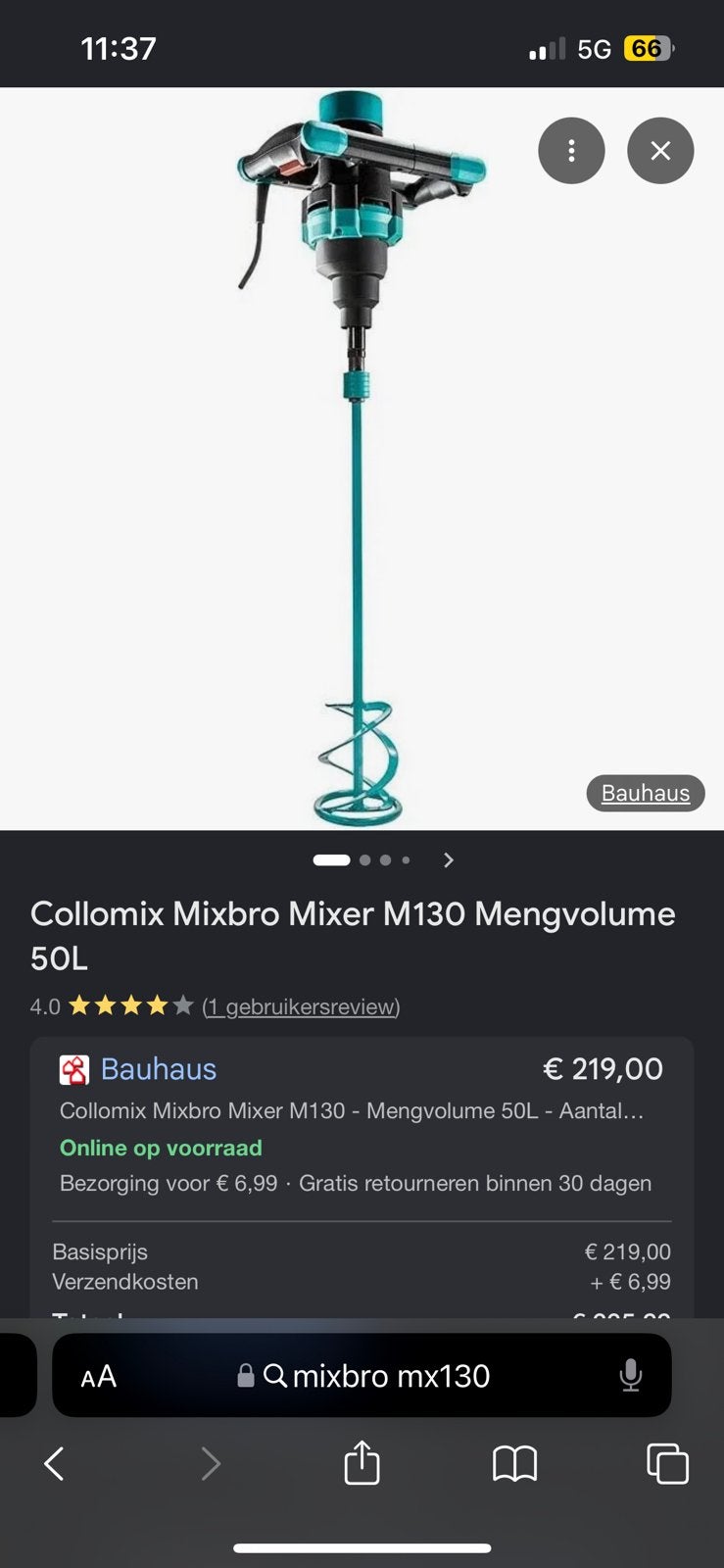Share this page
Image resolution: width=724 pixels, height=1568 pixels.
tap(362, 1462)
